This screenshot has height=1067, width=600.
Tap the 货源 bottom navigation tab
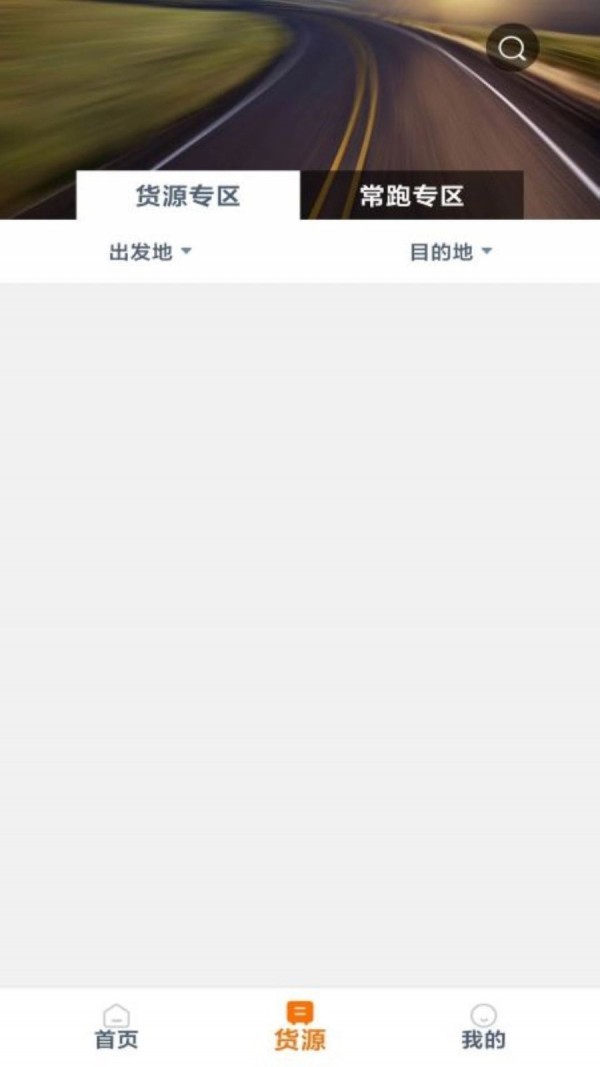pyautogui.click(x=300, y=1028)
